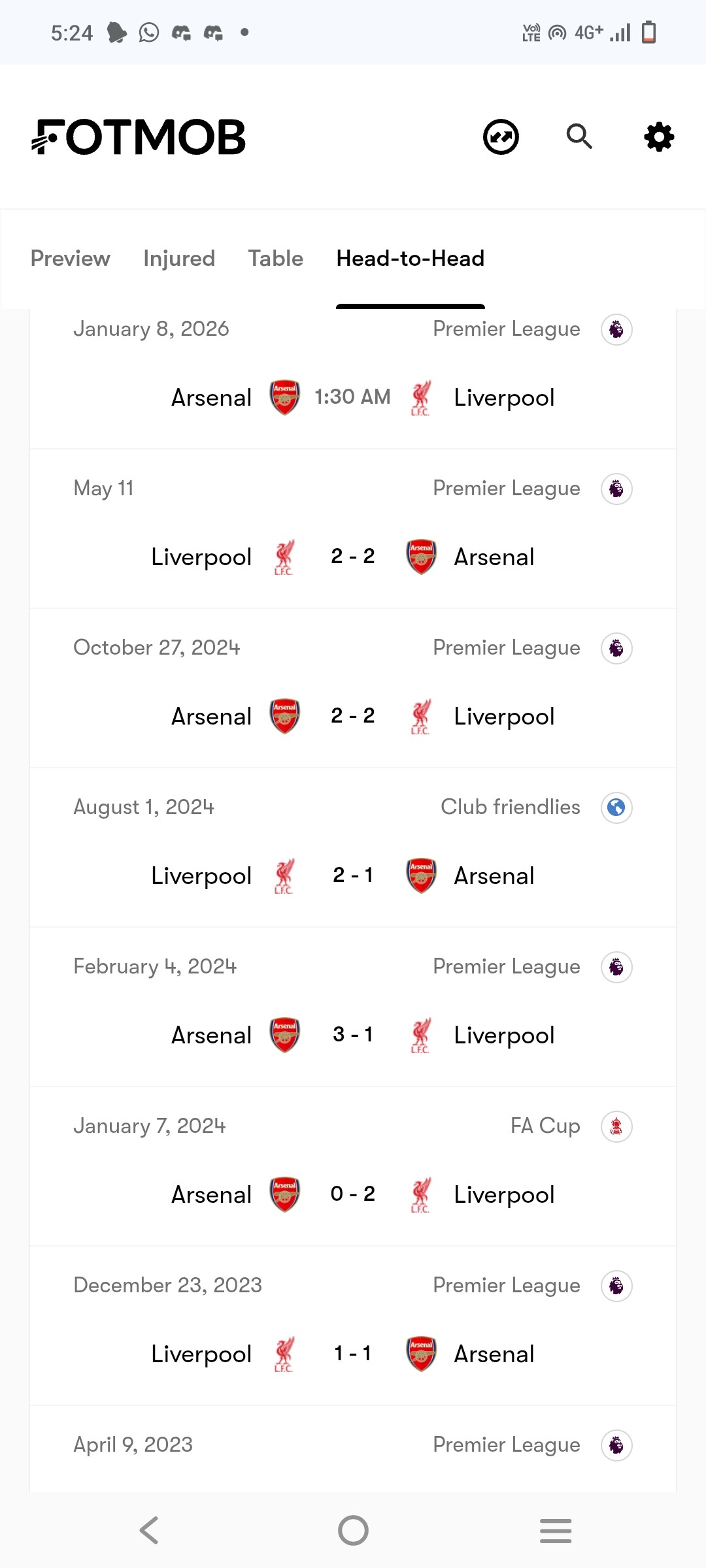
Task: Open the January 8, 2026 Arsenal vs Liverpool match
Action: coord(353,379)
